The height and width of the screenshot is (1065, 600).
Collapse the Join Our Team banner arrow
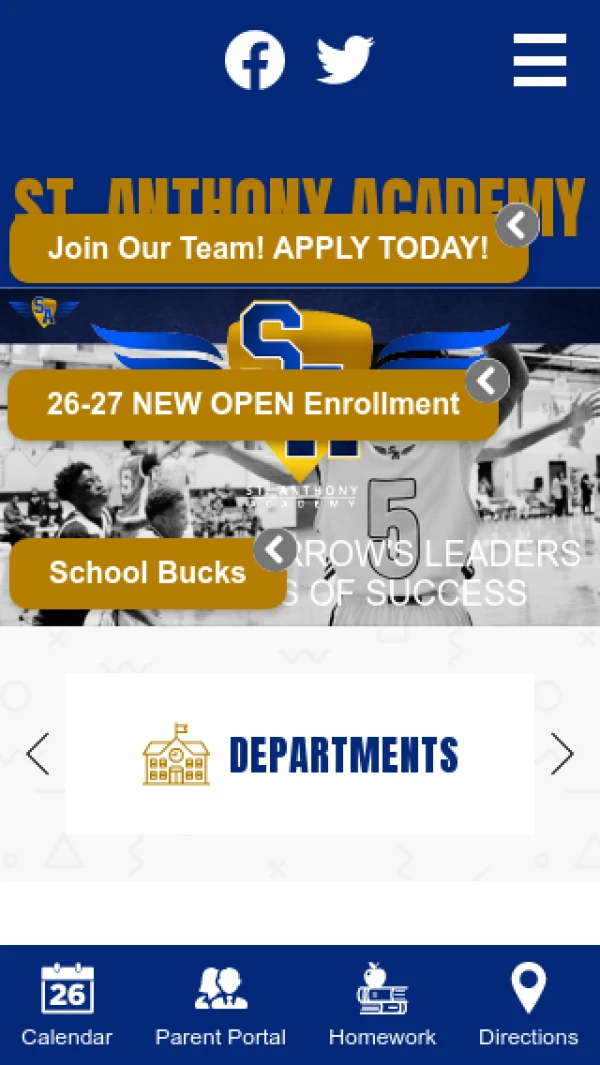point(516,225)
